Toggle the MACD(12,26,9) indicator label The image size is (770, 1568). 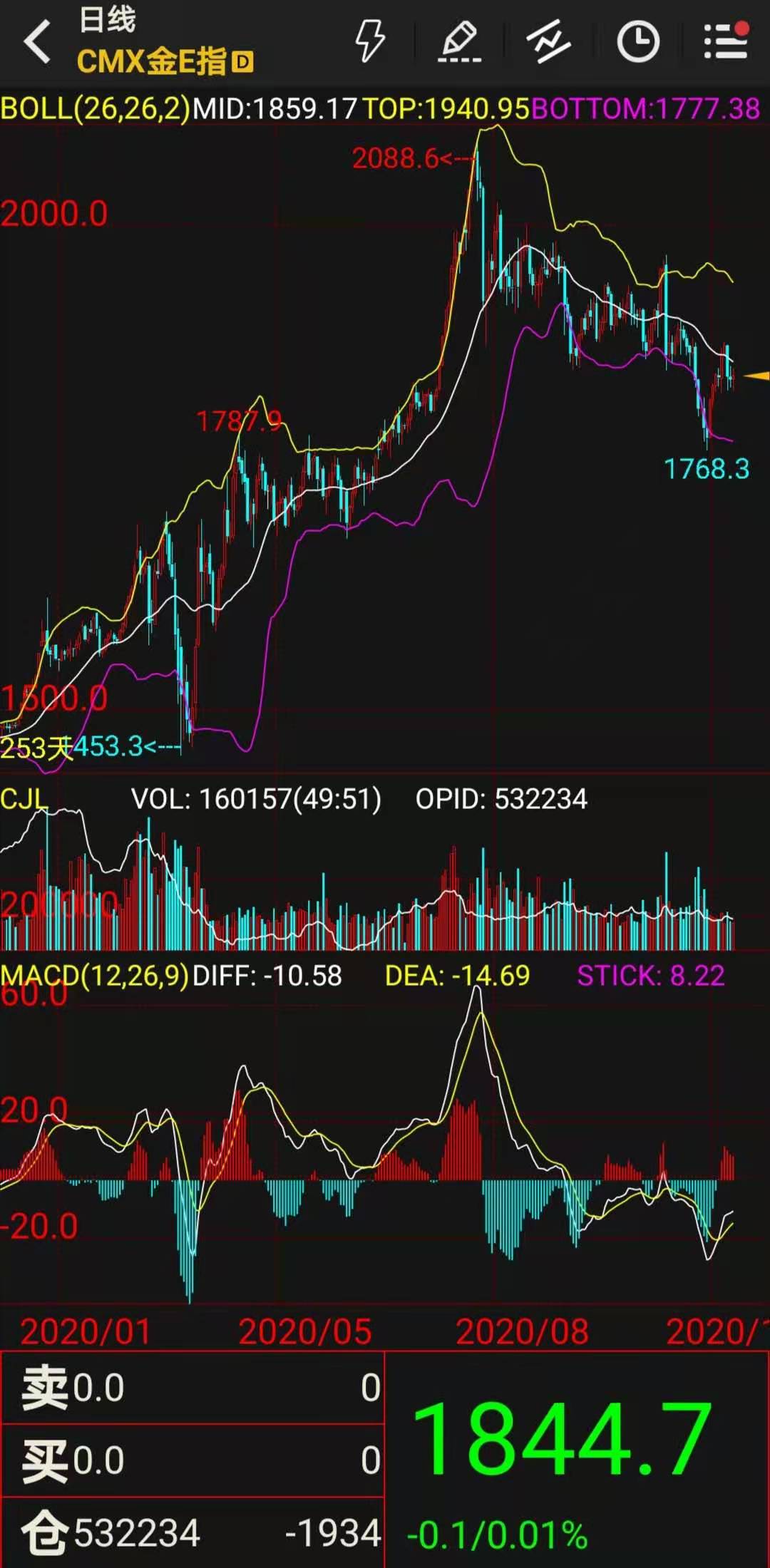tap(93, 976)
